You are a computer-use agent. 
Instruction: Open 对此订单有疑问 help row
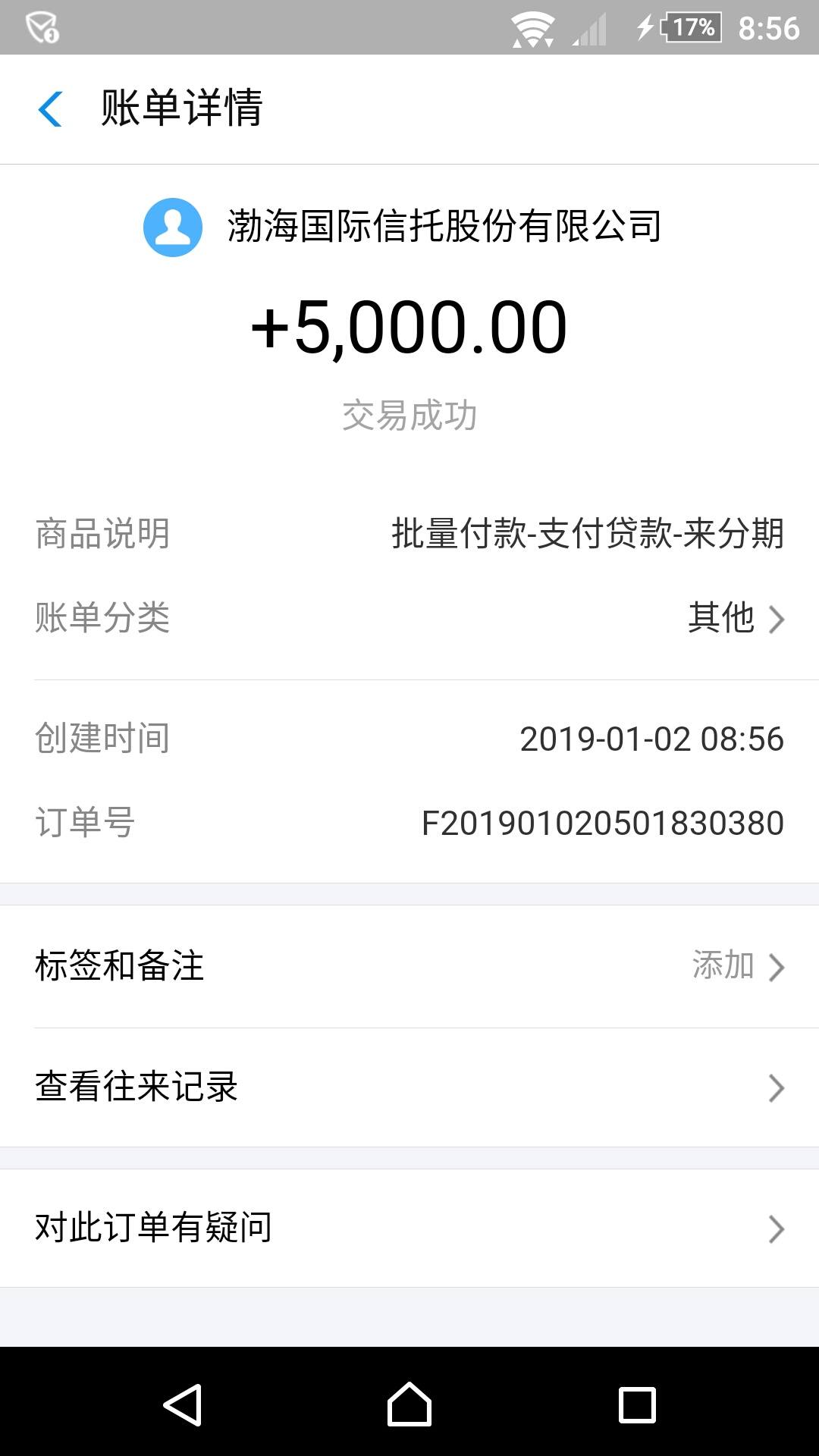[x=409, y=1228]
